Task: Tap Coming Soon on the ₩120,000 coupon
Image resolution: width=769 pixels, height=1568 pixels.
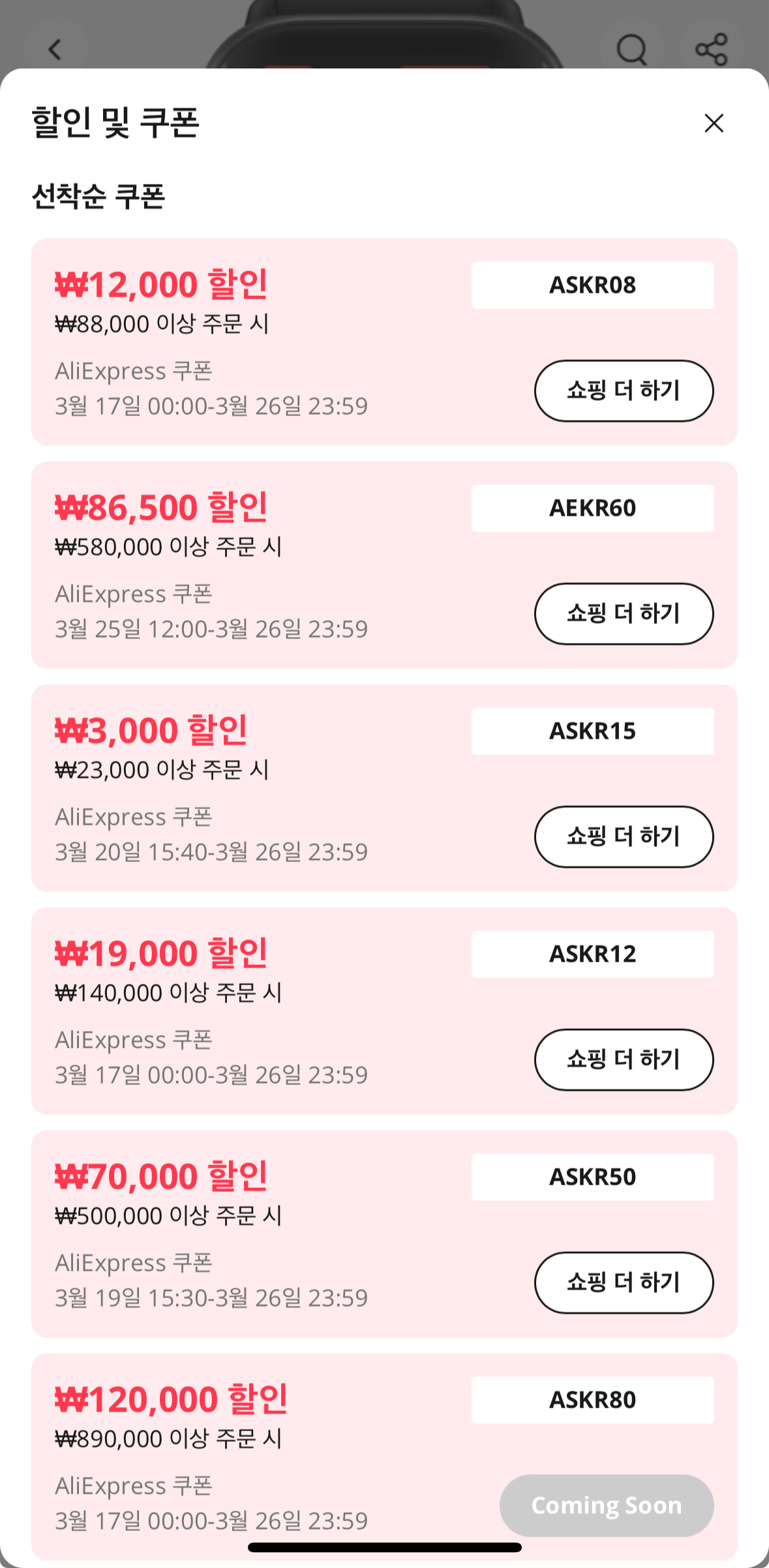Action: point(607,1505)
